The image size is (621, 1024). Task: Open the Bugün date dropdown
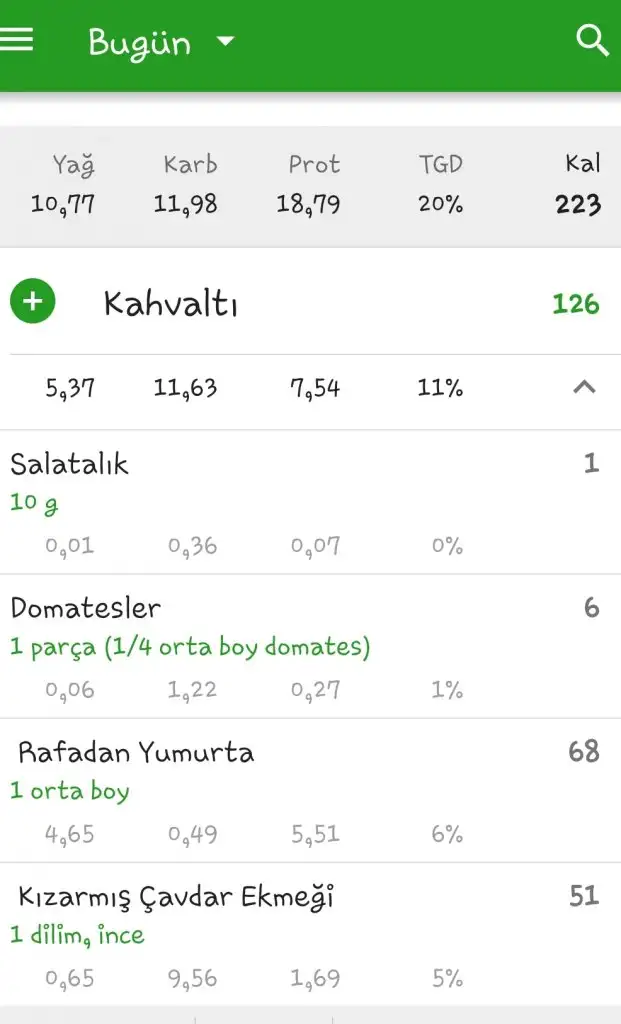point(160,42)
